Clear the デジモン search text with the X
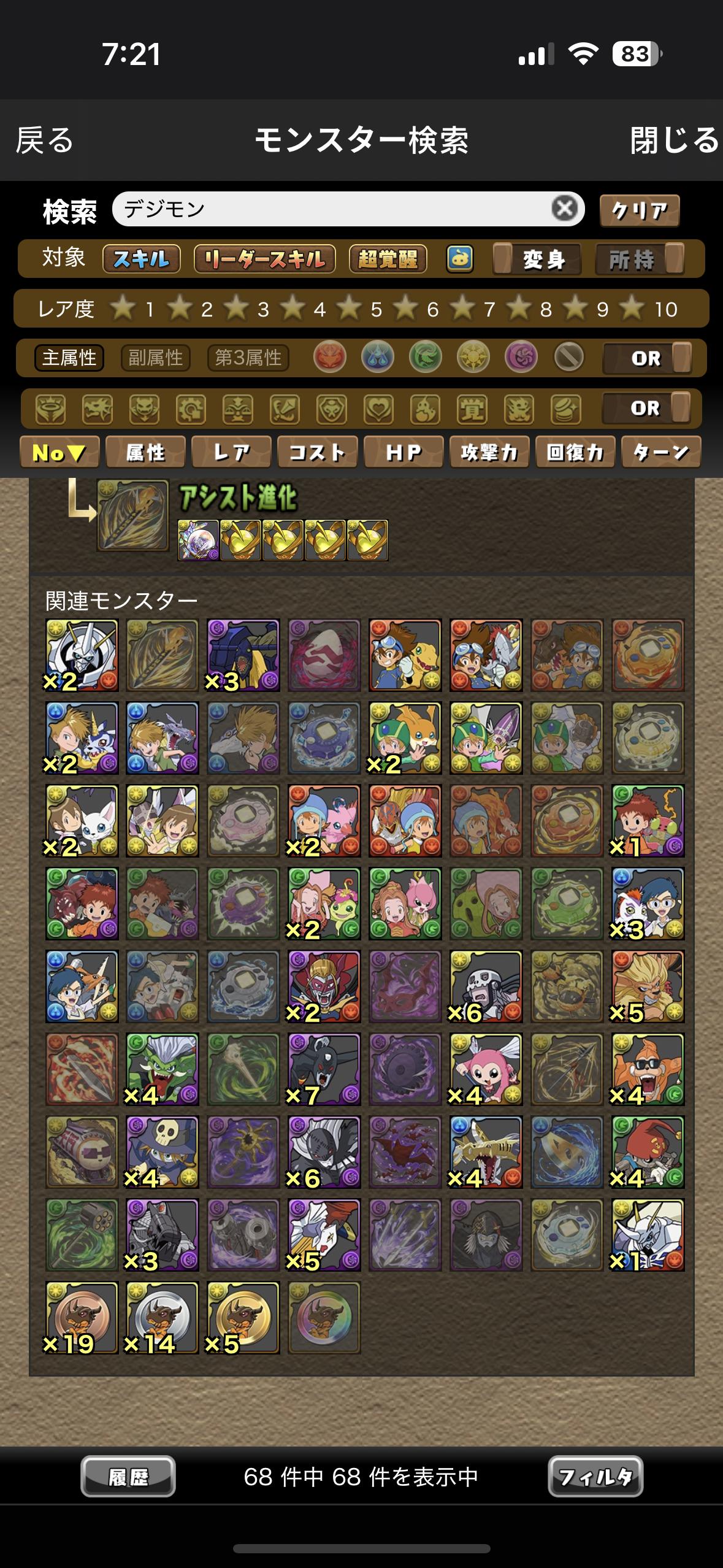The width and height of the screenshot is (723, 1568). [x=564, y=209]
